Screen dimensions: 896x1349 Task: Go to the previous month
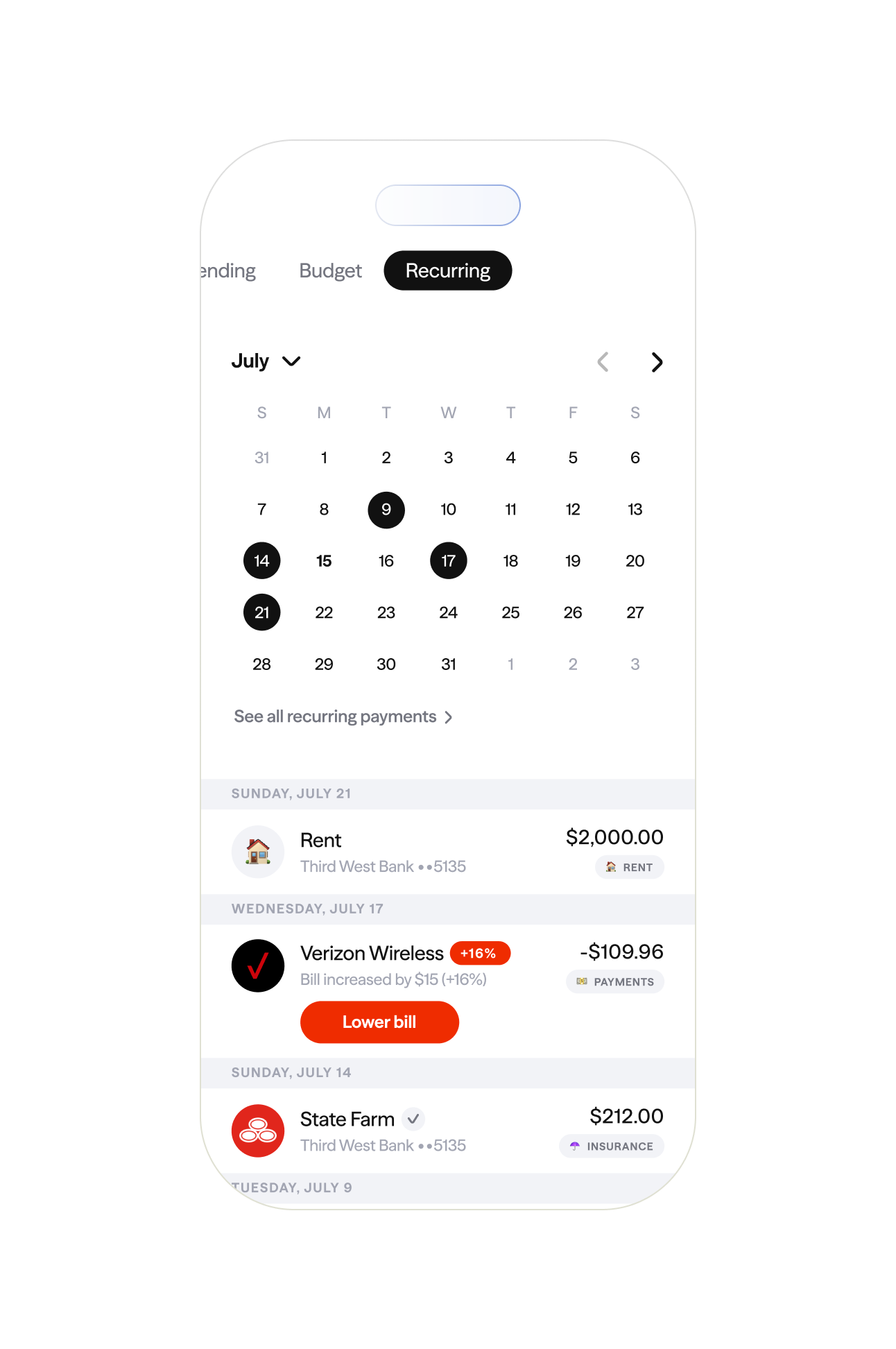603,362
